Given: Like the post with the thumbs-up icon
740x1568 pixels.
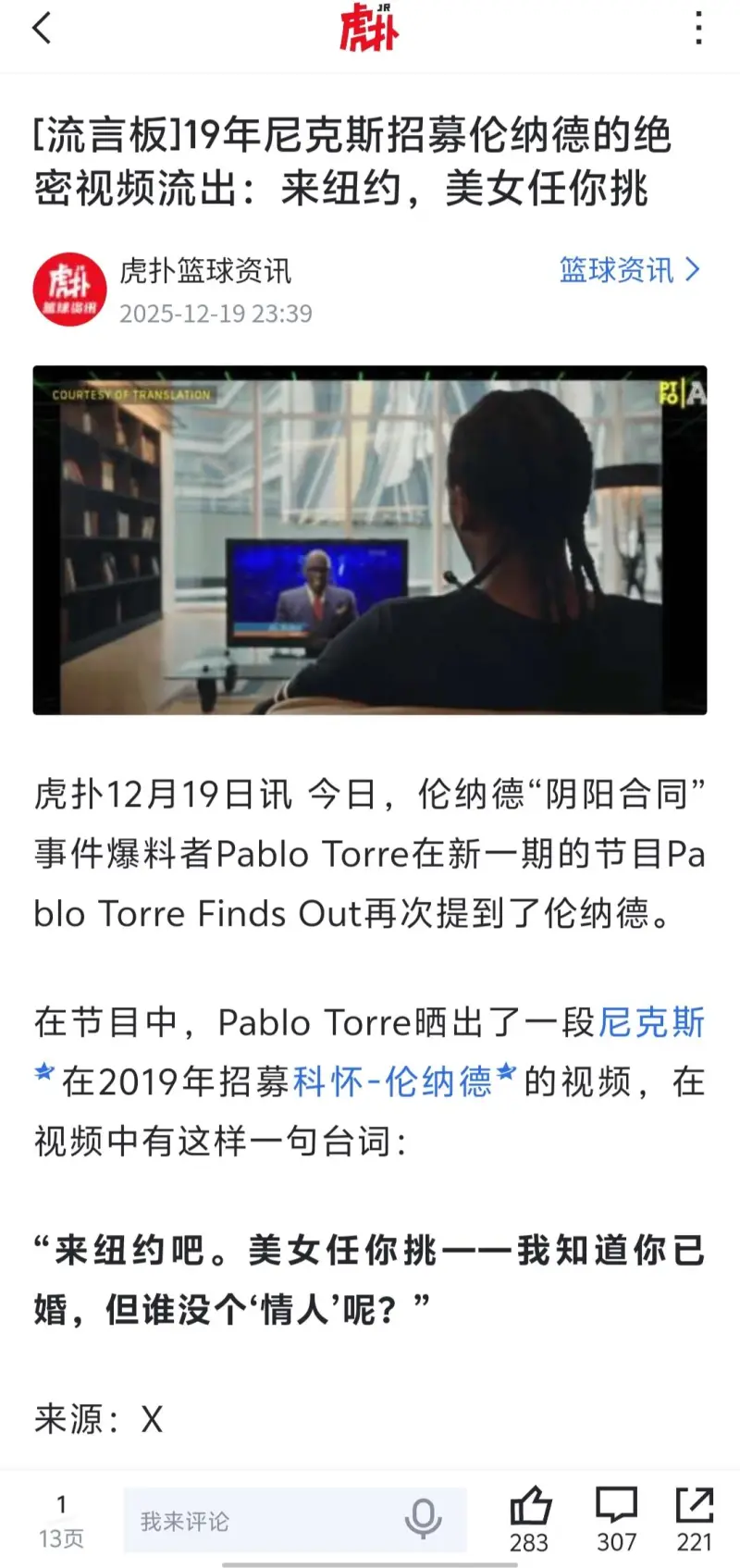Looking at the screenshot, I should [x=529, y=1504].
